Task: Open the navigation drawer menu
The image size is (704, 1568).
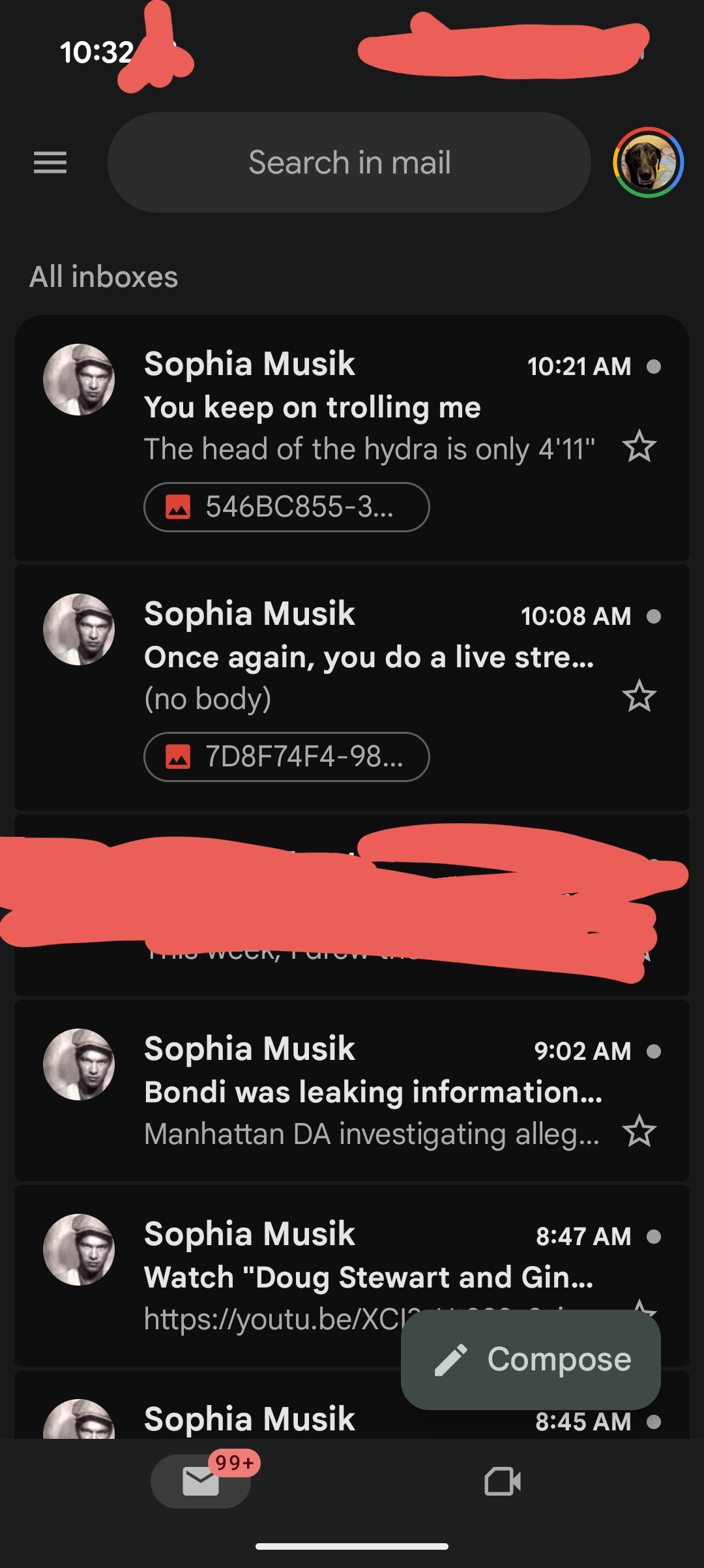Action: (x=50, y=162)
